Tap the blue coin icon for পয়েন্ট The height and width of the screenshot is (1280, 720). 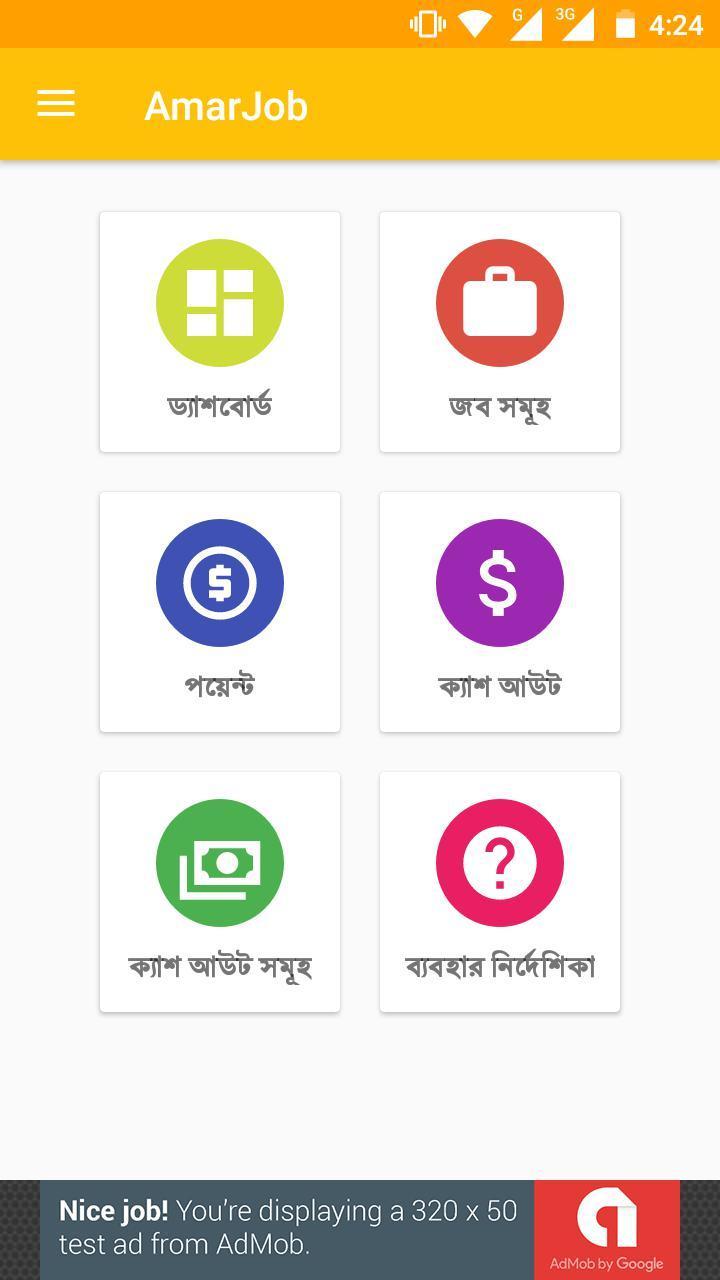[220, 583]
